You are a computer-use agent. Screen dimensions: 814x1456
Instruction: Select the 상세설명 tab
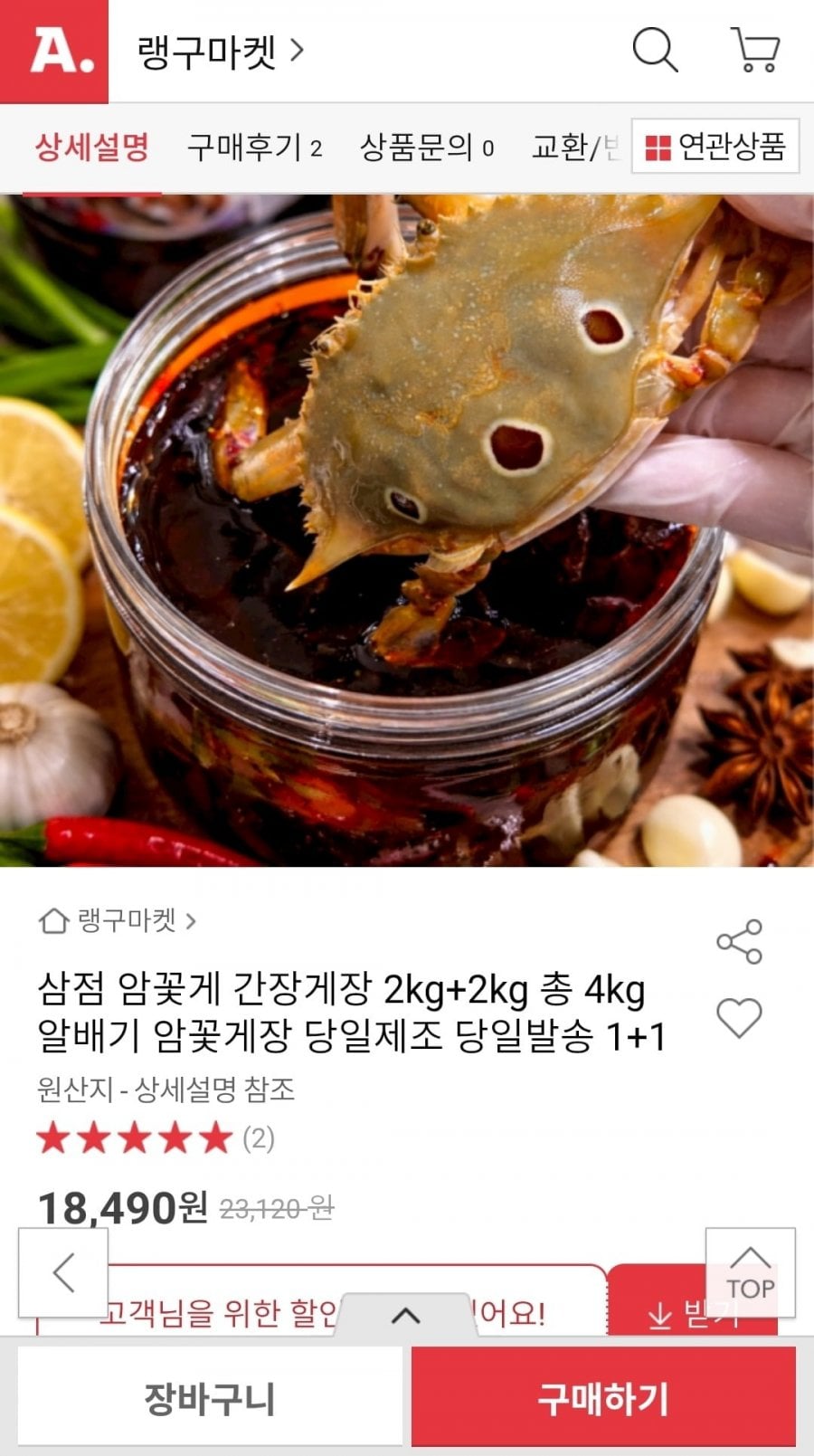[x=92, y=147]
